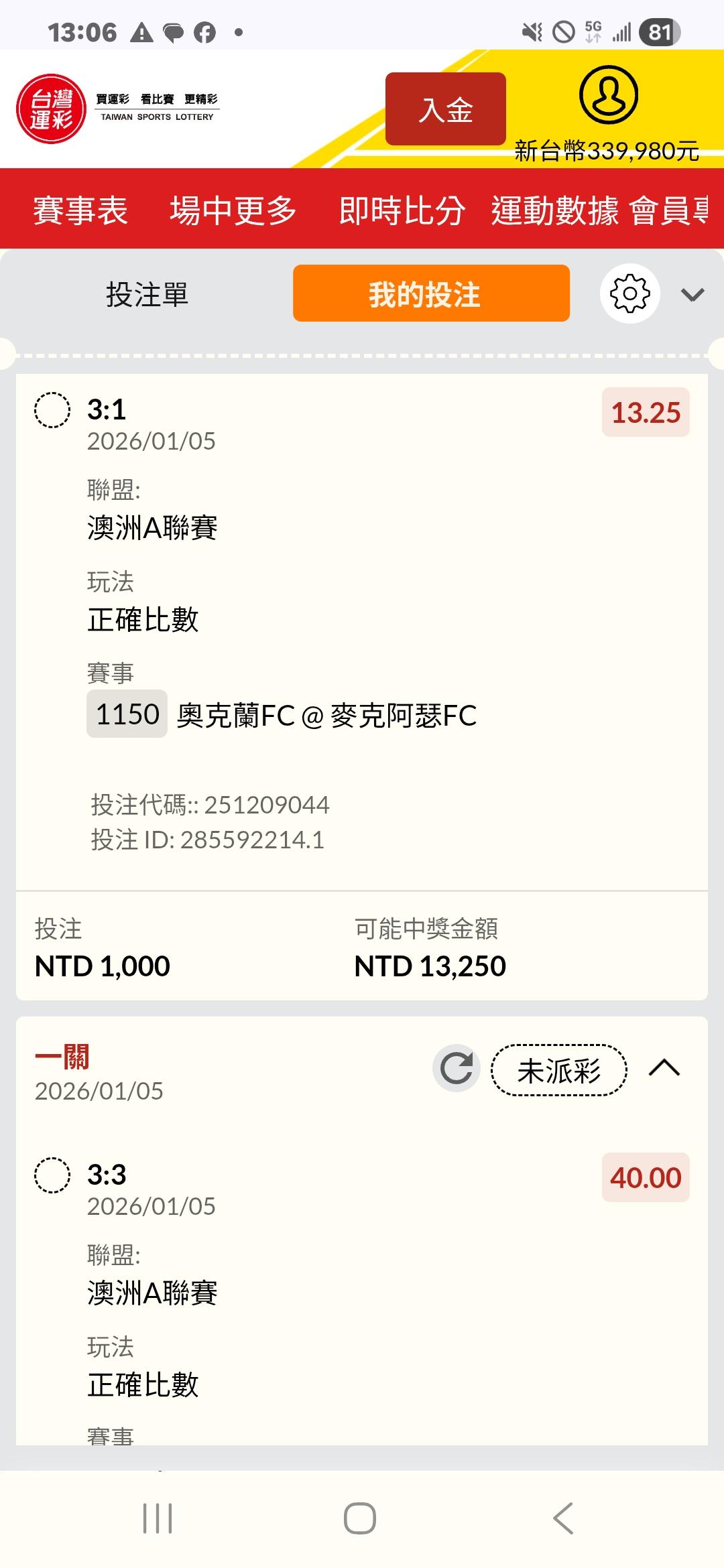This screenshot has height=1568, width=724.
Task: Go to 運動數據 sports data
Action: [554, 210]
